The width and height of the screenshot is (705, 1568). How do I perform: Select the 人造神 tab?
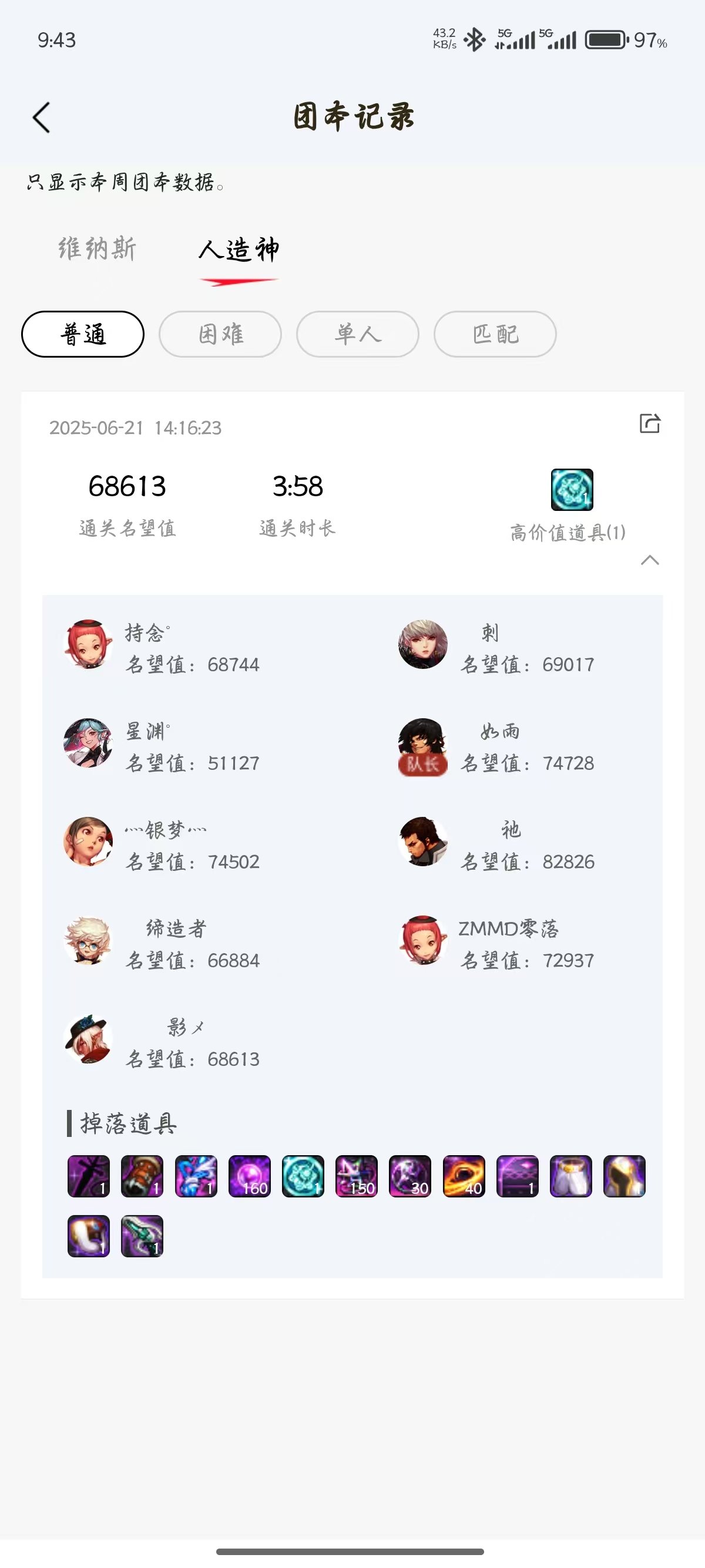[239, 250]
